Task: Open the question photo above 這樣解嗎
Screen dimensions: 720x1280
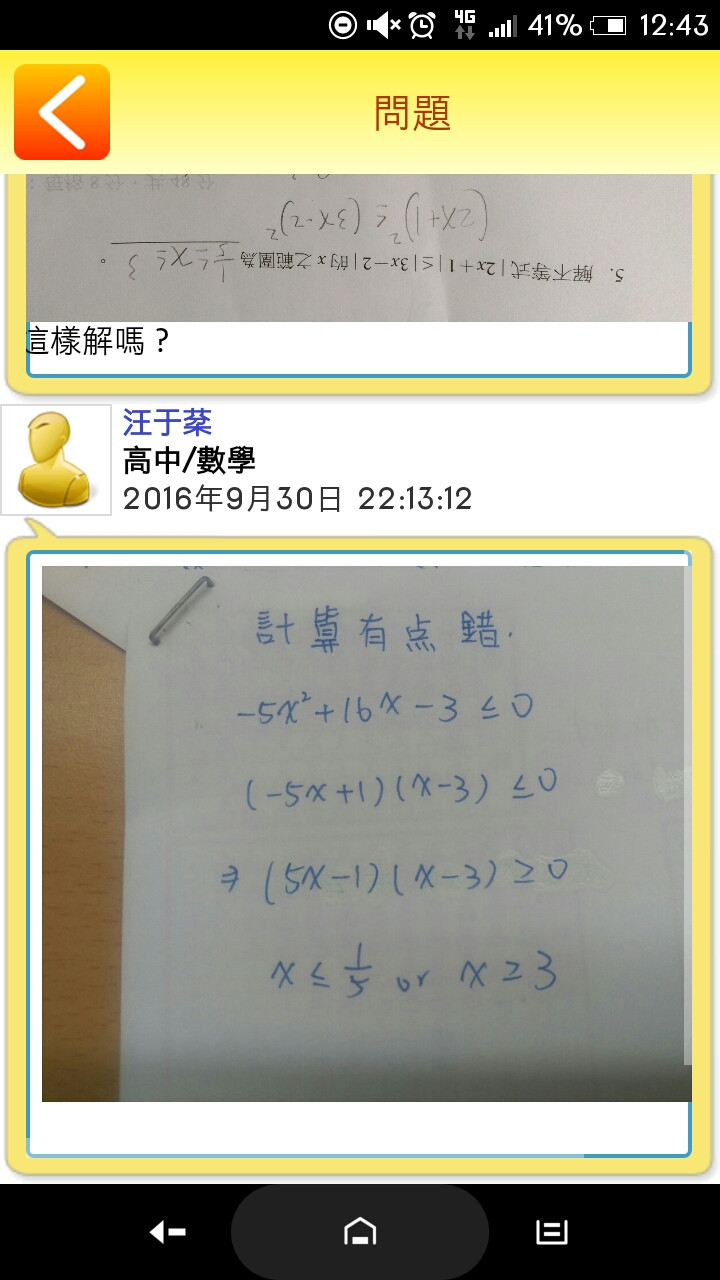Action: click(358, 248)
